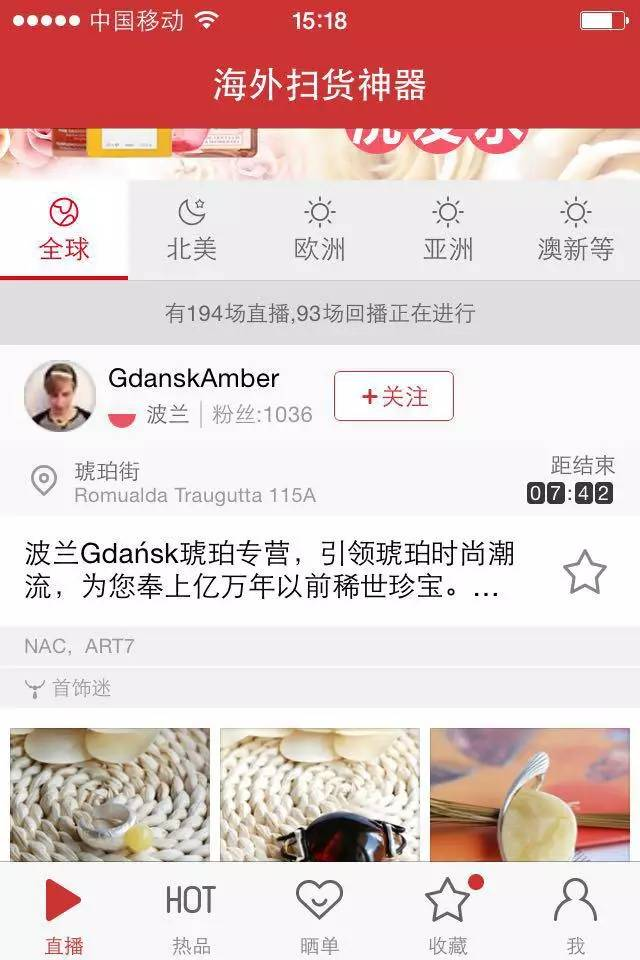Favorite the Gdańsk amber live with the star
Screen dimensions: 640x960
[584, 572]
